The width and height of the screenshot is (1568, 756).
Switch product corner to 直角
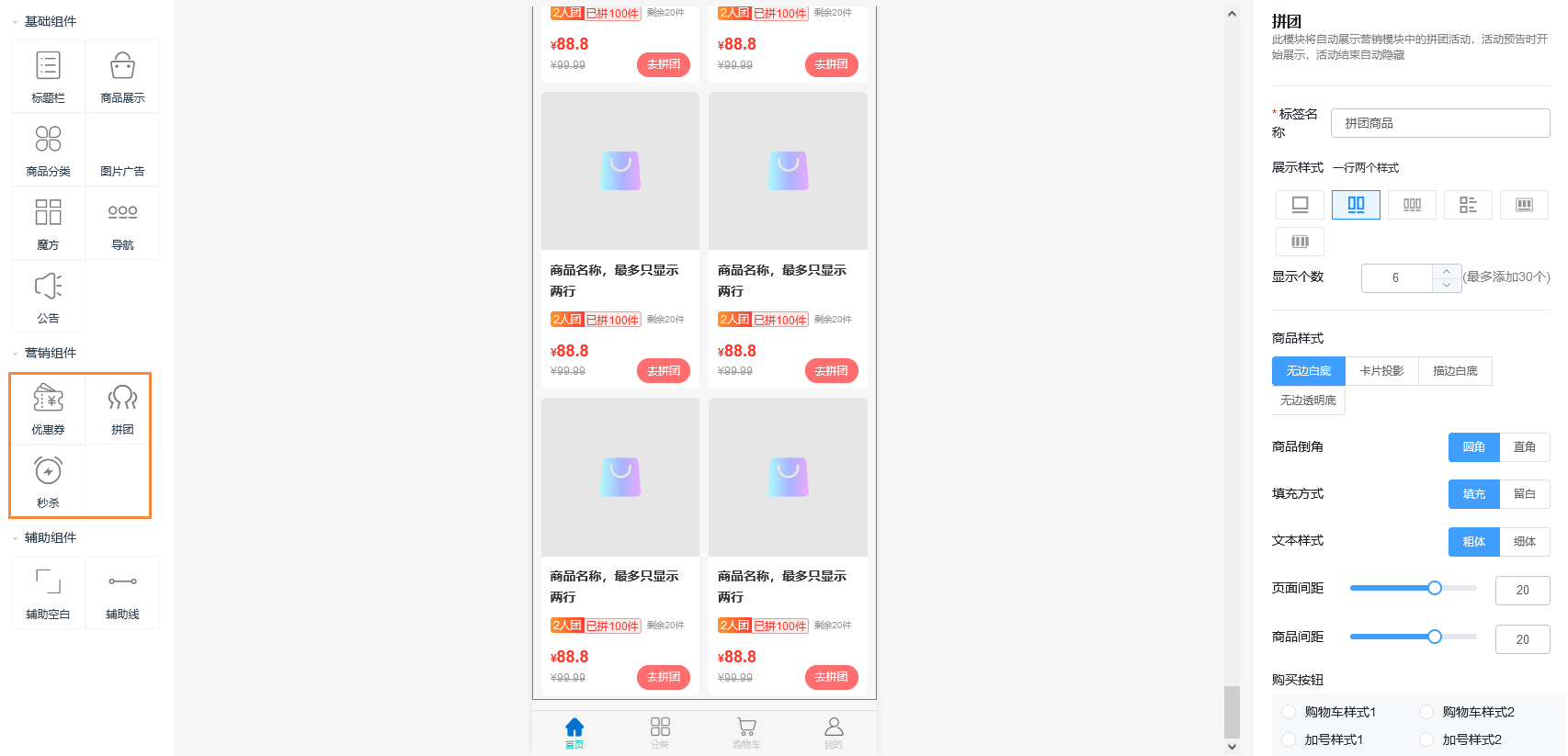[1524, 447]
